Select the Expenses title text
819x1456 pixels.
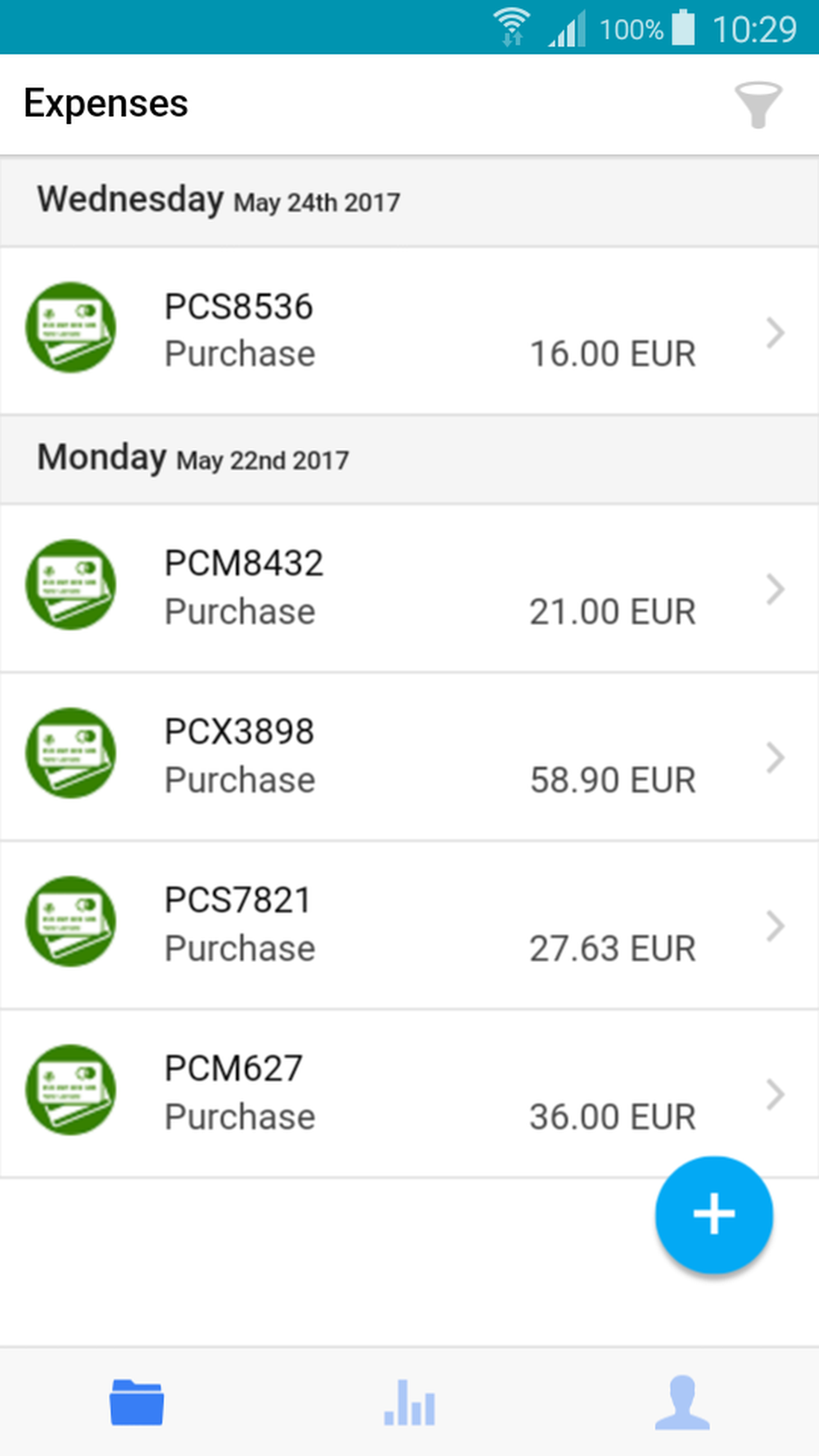[106, 102]
